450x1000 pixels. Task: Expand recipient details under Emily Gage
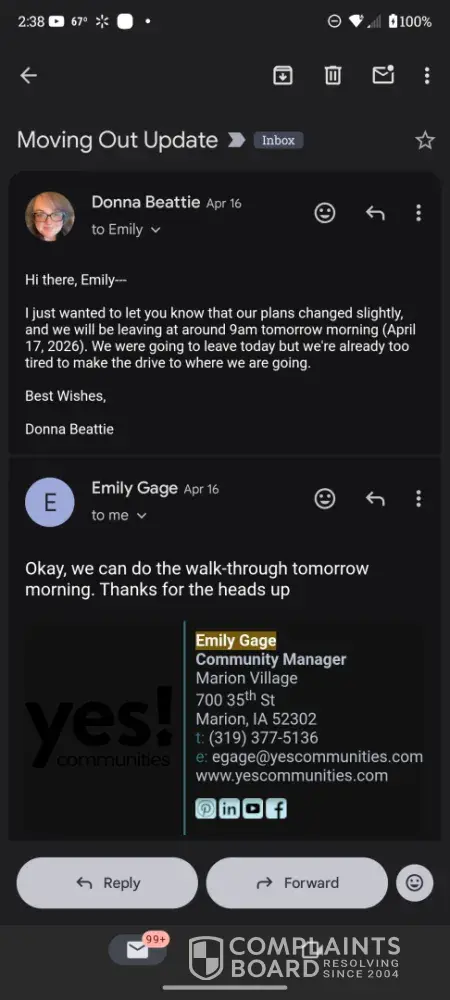tap(119, 515)
